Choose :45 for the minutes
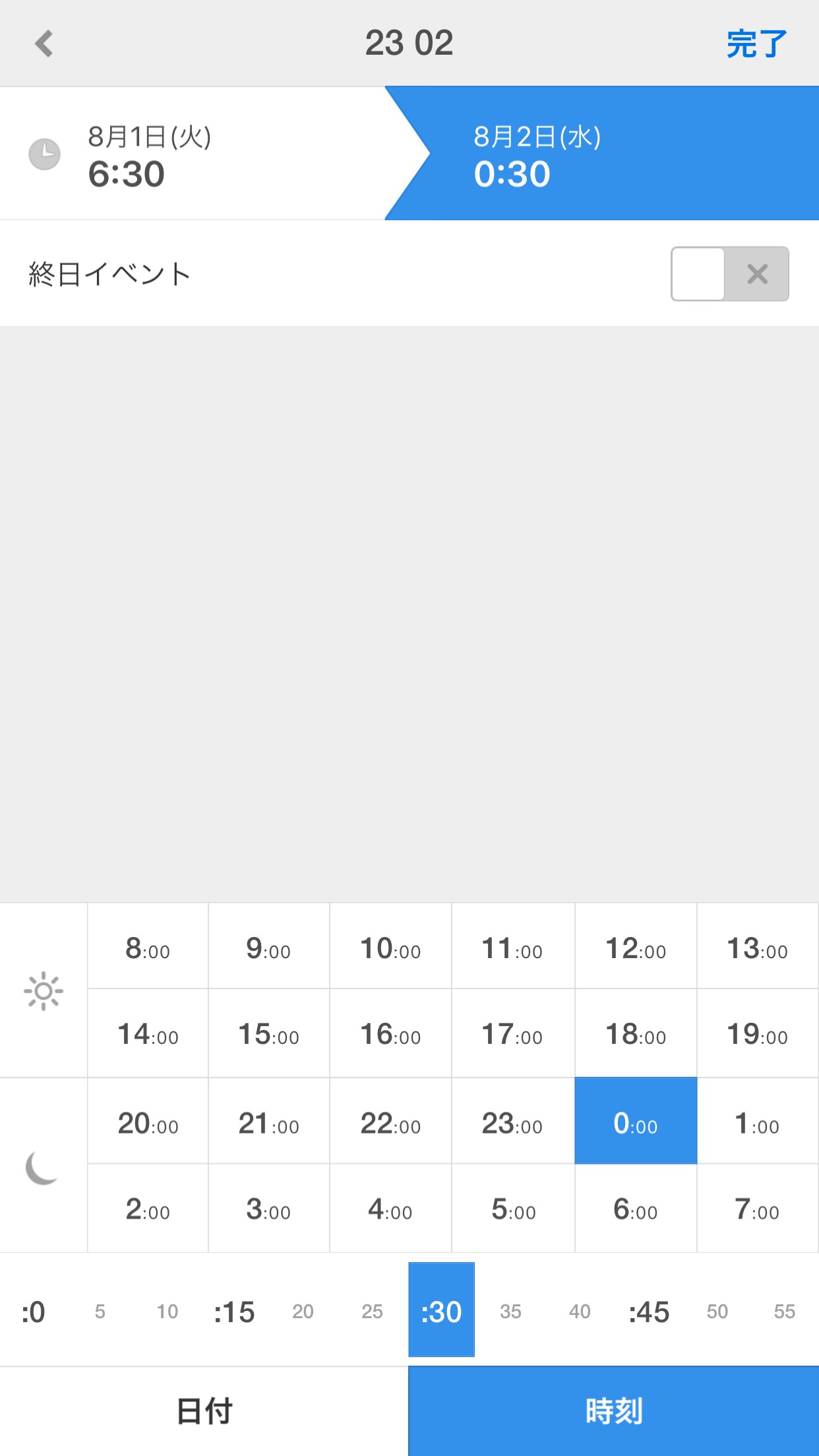The height and width of the screenshot is (1456, 819). [649, 1312]
